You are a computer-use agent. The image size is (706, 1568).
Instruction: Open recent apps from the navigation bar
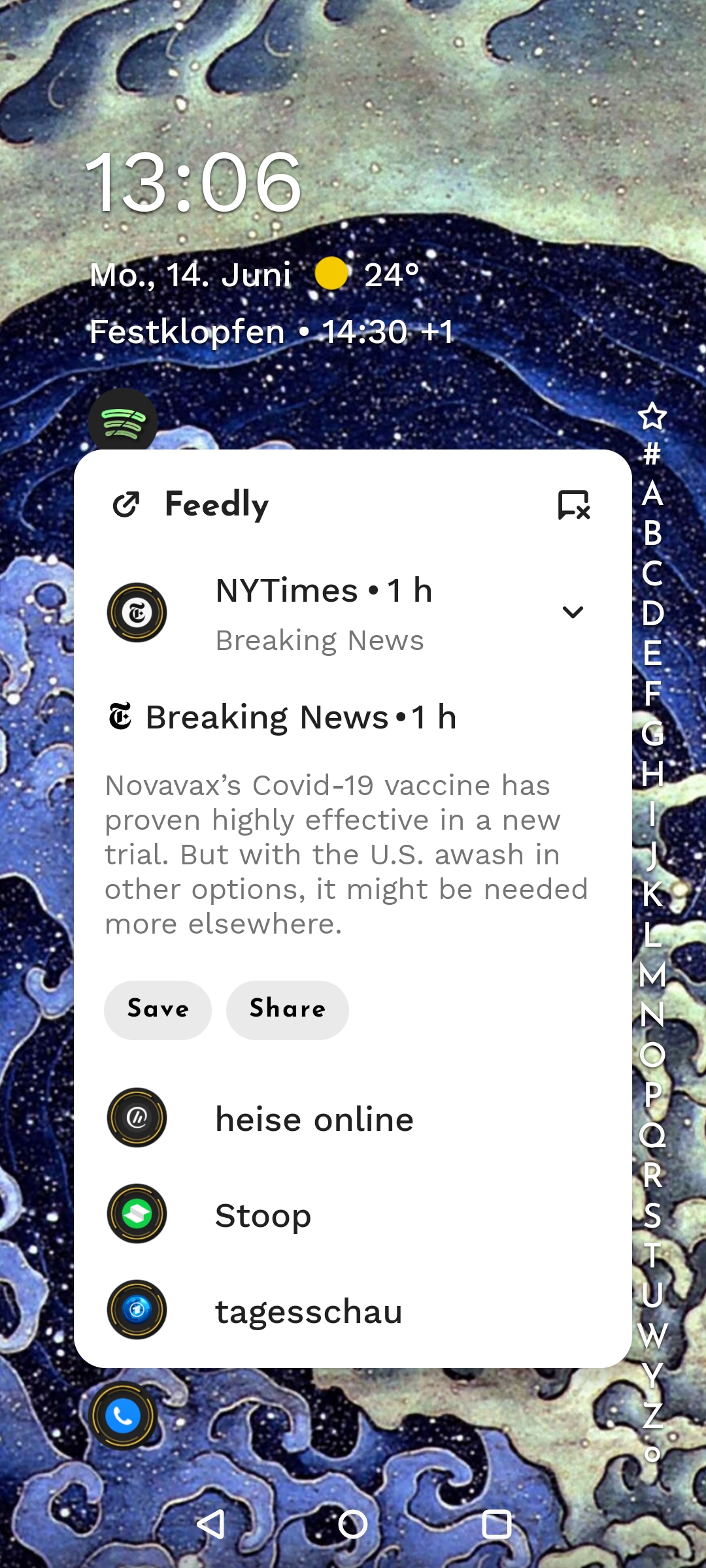click(496, 1524)
